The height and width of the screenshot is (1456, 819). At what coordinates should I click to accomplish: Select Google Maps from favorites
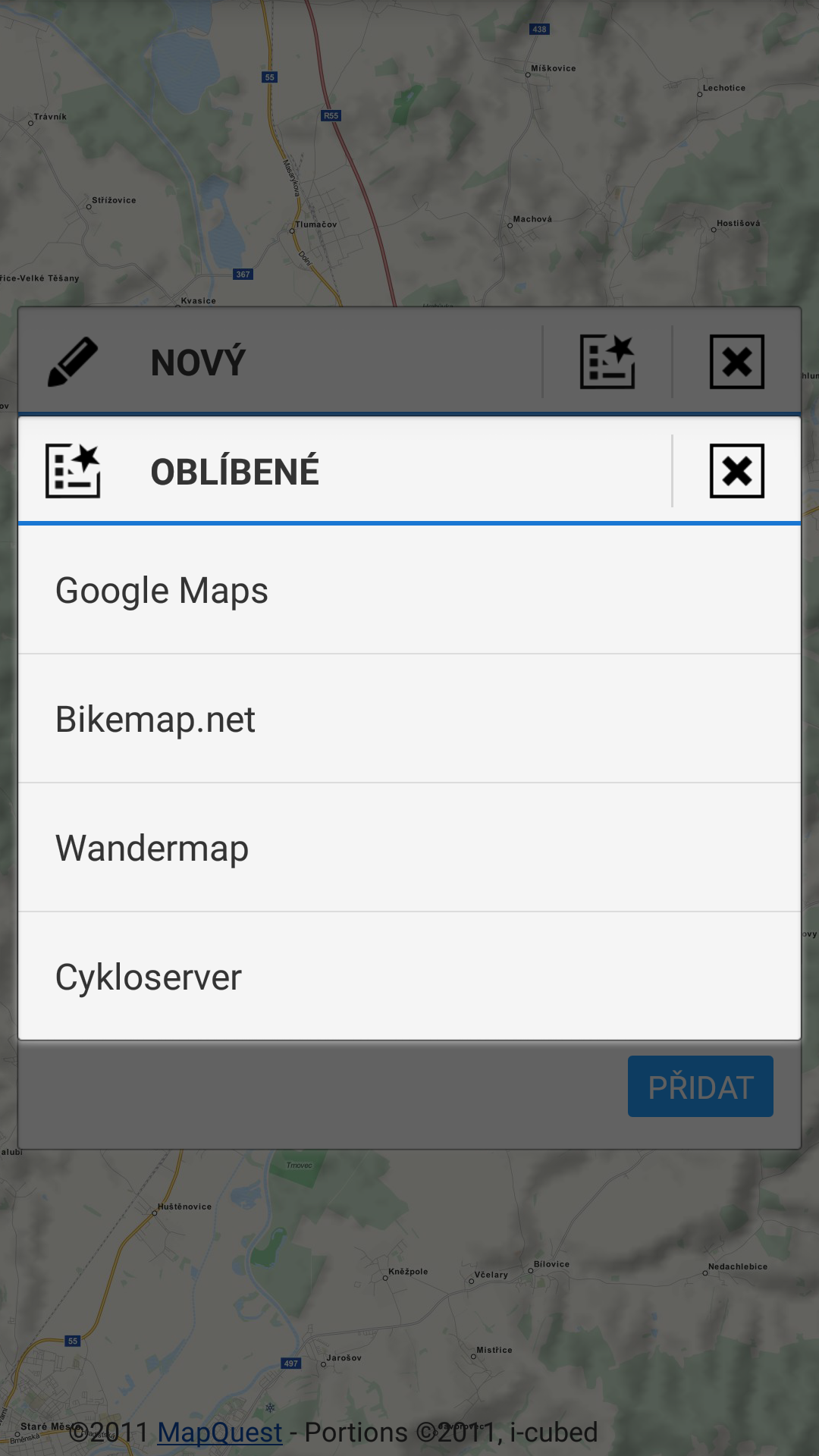[x=409, y=590]
